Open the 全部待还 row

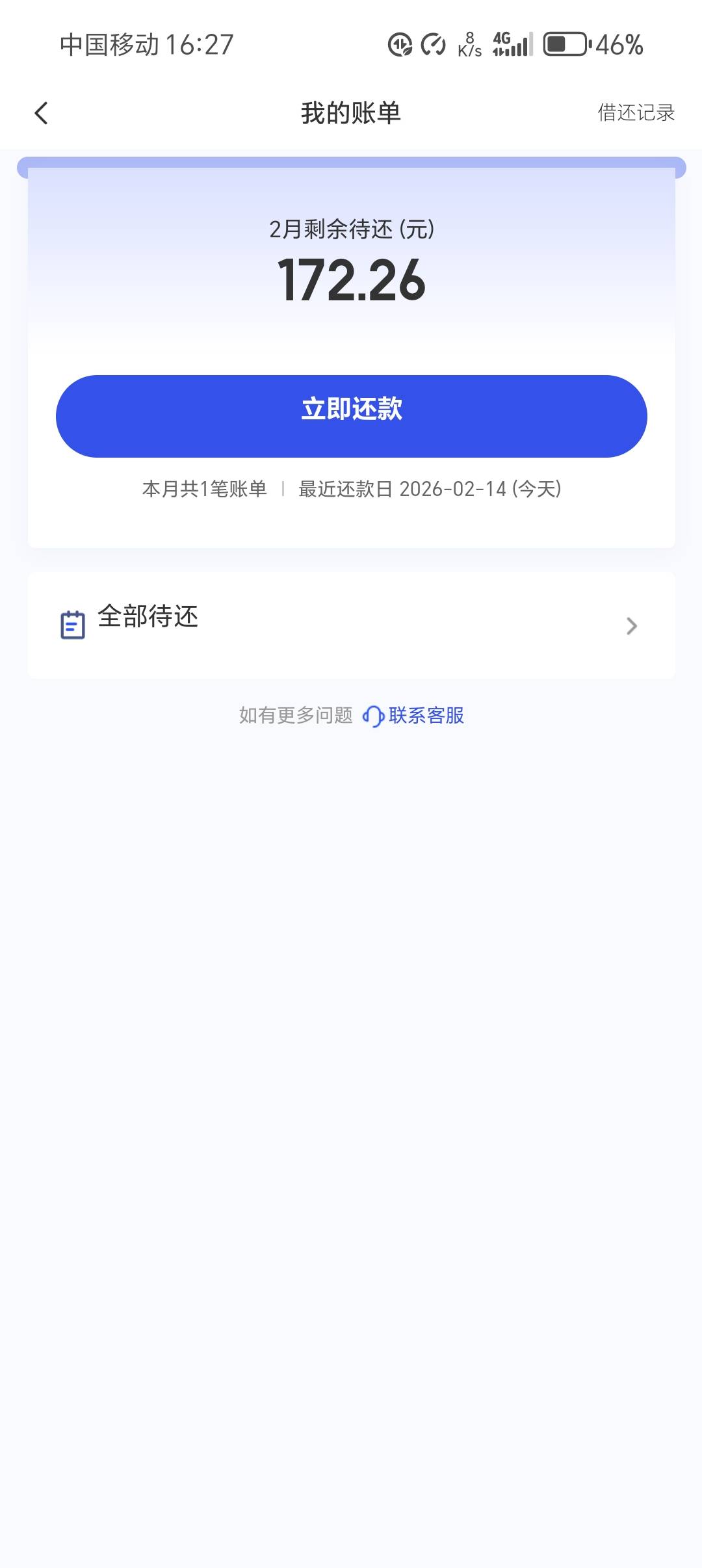351,625
